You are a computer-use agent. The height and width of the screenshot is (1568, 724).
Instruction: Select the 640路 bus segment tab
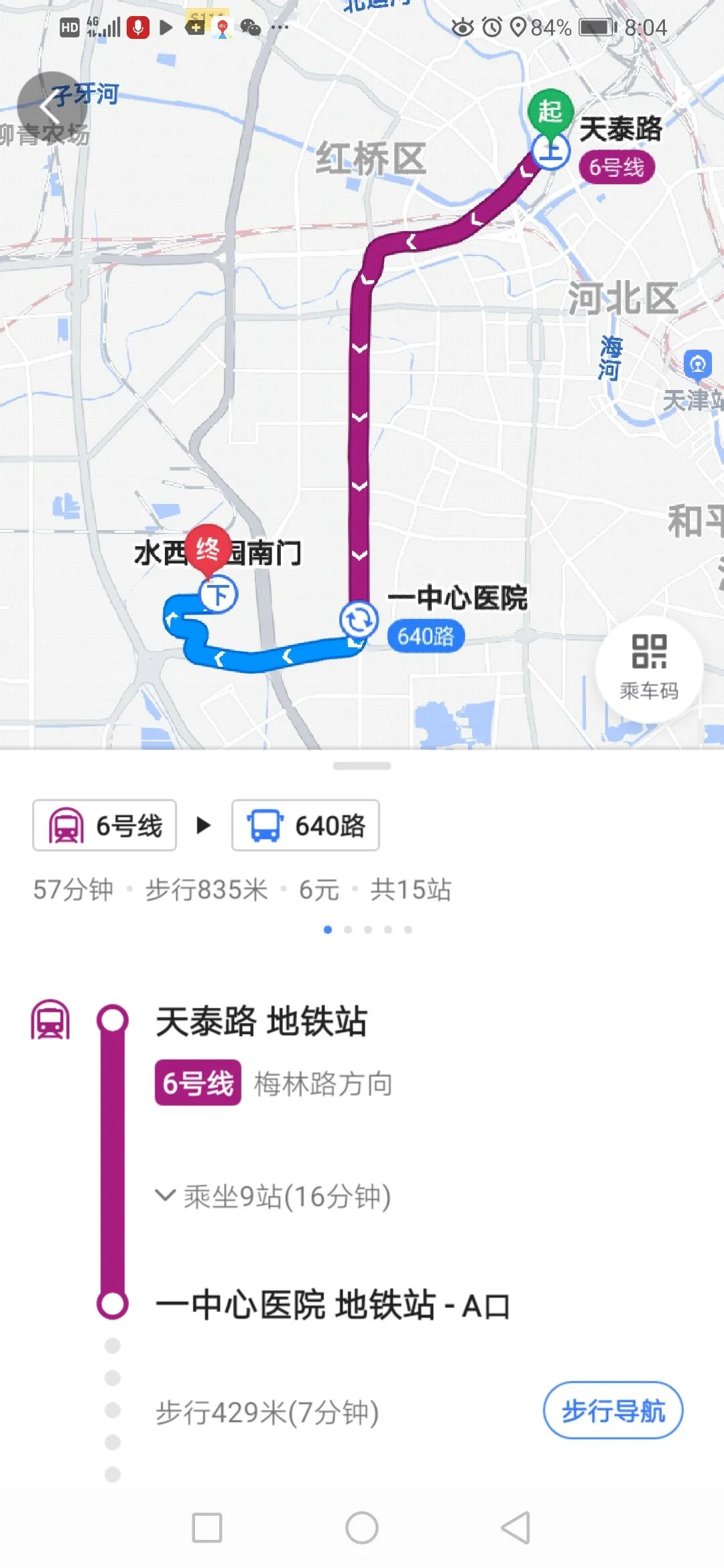[x=305, y=826]
